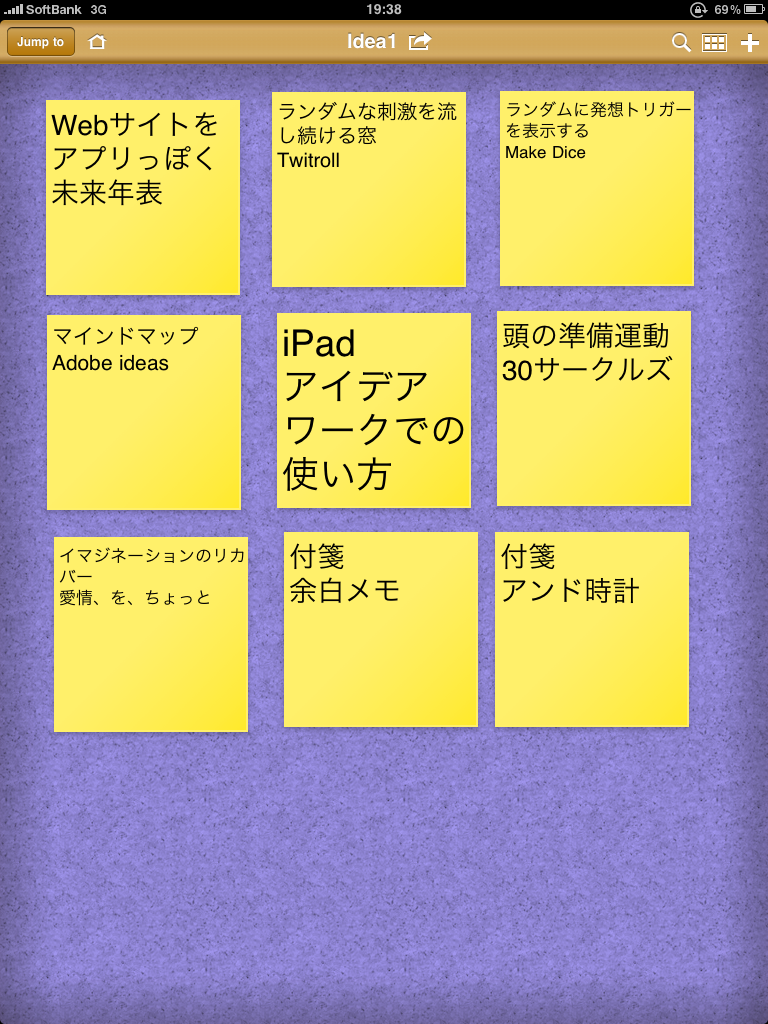The width and height of the screenshot is (768, 1024).
Task: Open the Adobe ideas note
Action: coord(144,412)
